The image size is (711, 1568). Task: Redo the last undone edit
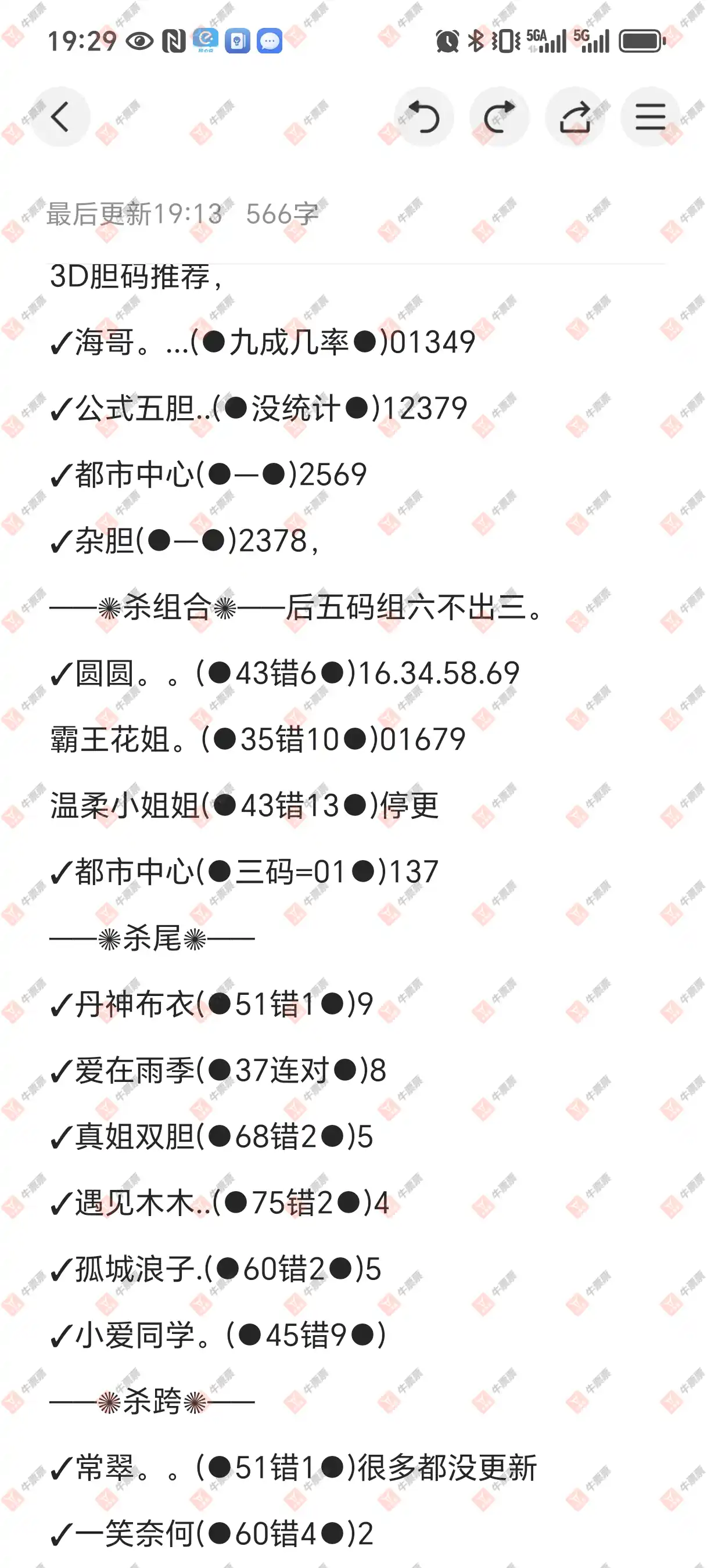click(x=499, y=117)
